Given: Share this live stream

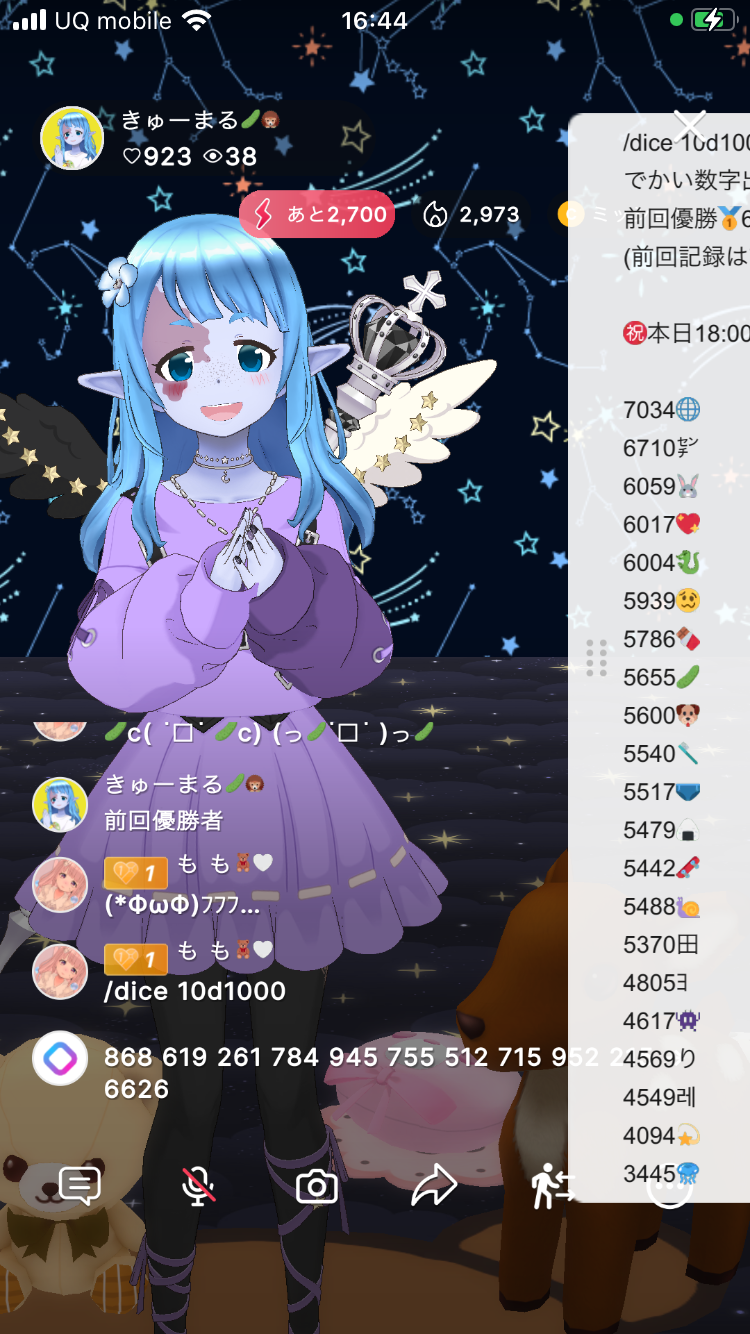Looking at the screenshot, I should [x=434, y=1186].
